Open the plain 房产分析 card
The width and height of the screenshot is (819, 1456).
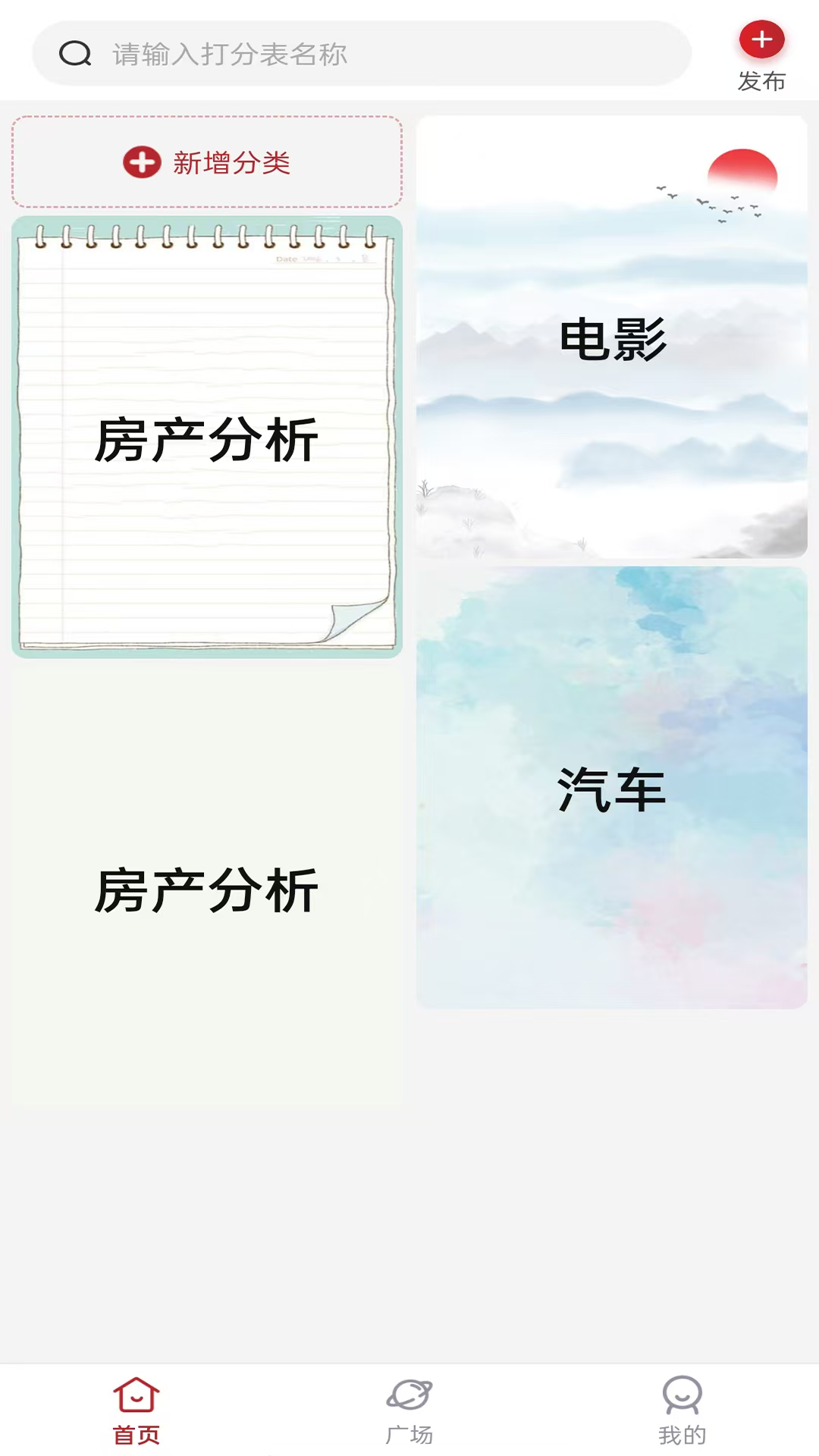(207, 889)
